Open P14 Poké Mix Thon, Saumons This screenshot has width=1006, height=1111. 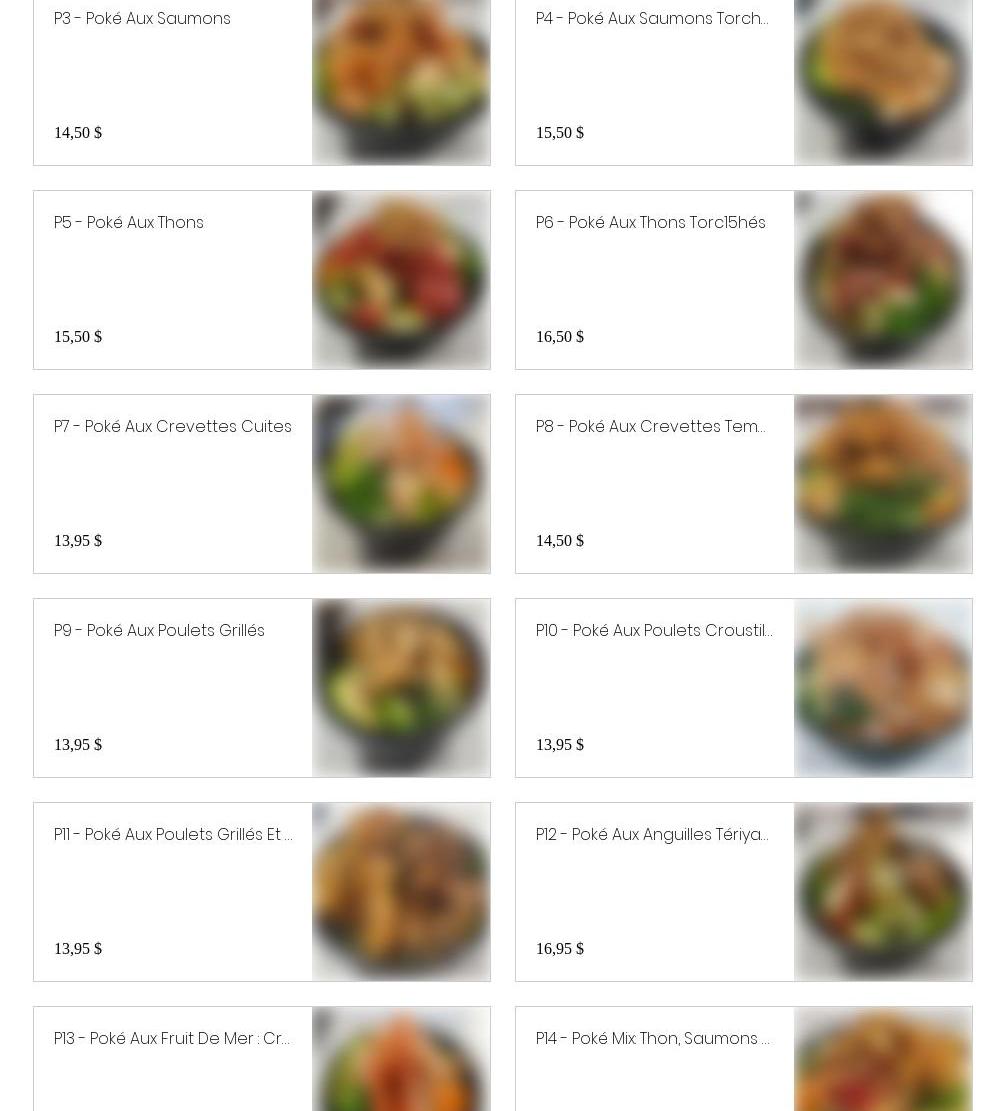click(653, 1039)
